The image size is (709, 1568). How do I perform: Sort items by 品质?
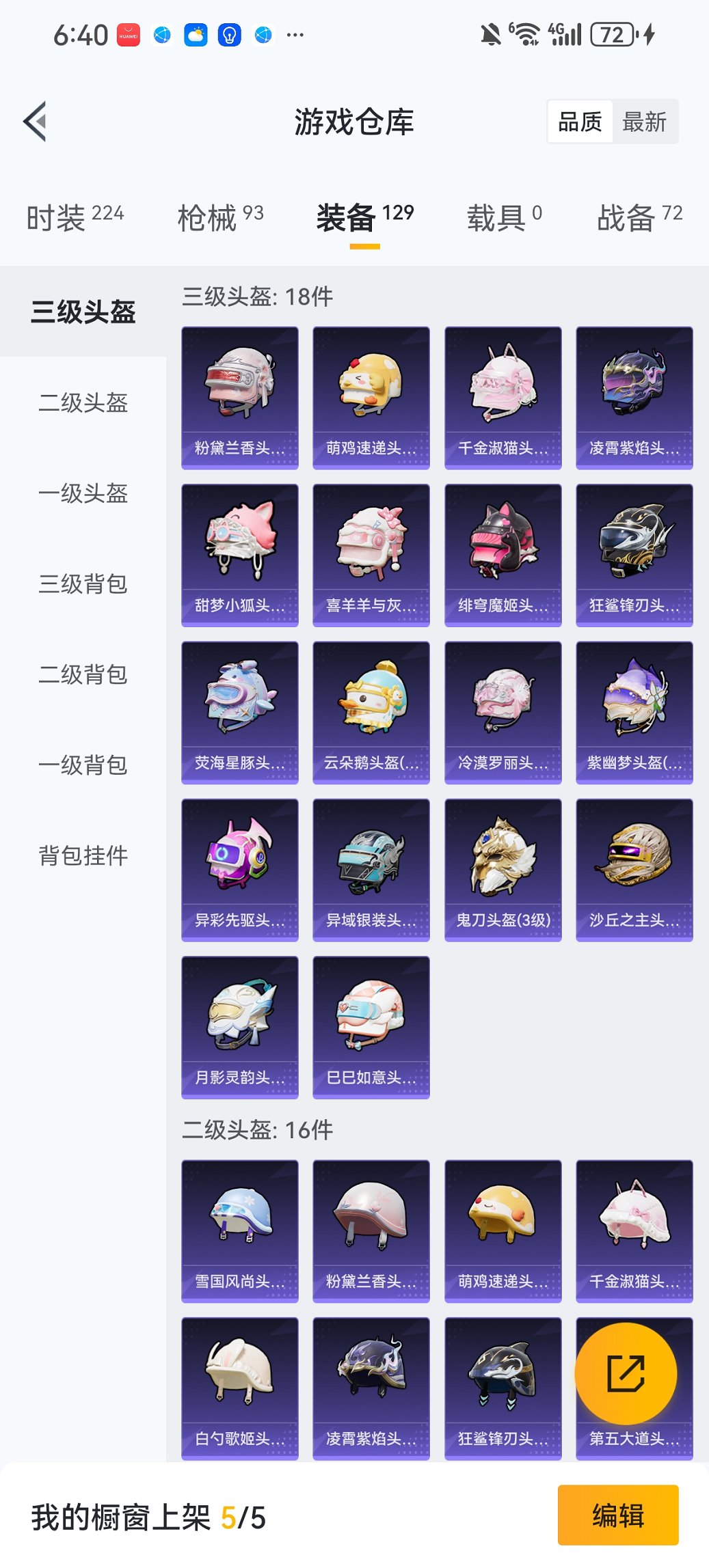click(580, 122)
